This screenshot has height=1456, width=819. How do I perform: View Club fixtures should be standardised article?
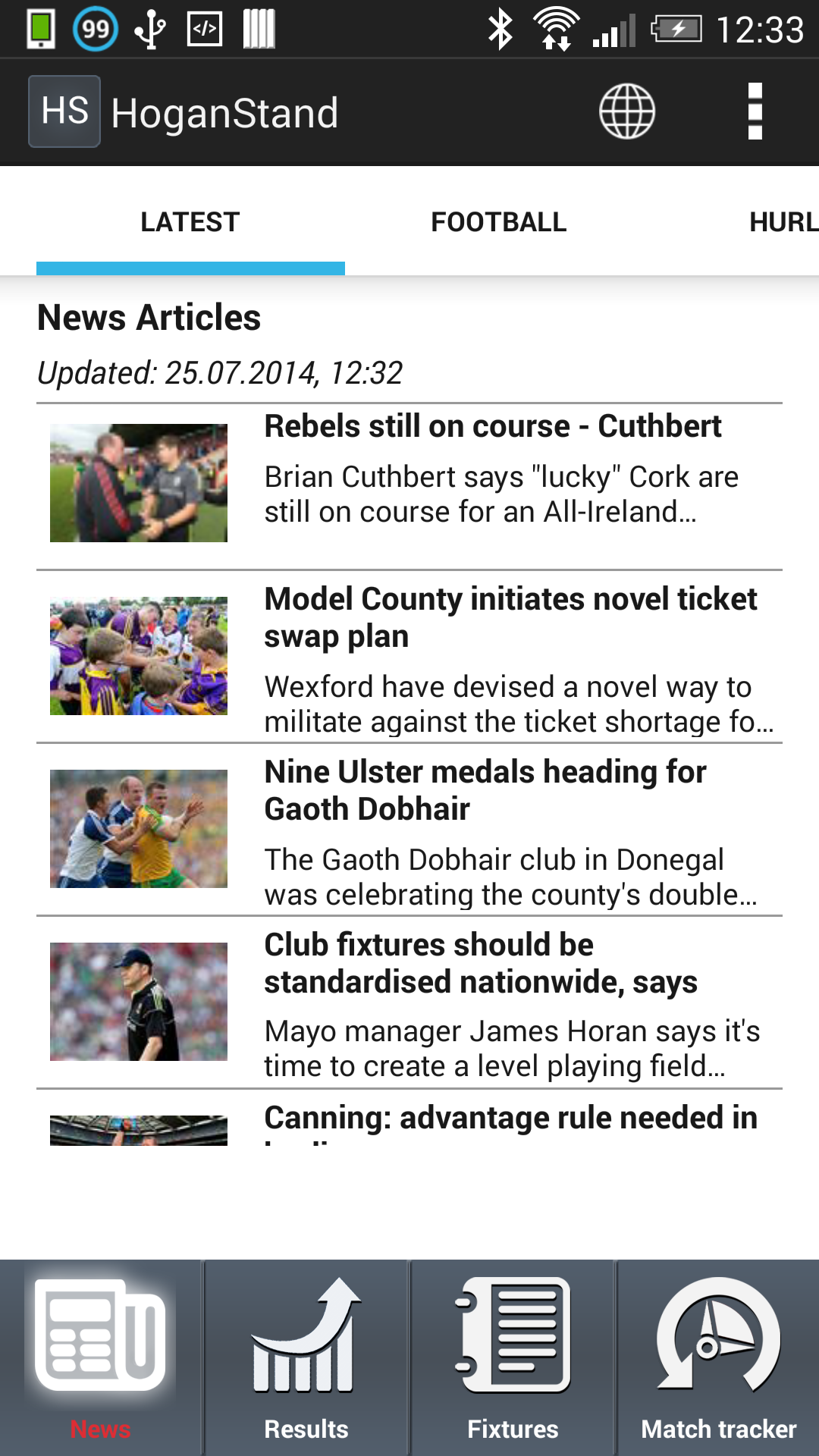tap(409, 1003)
